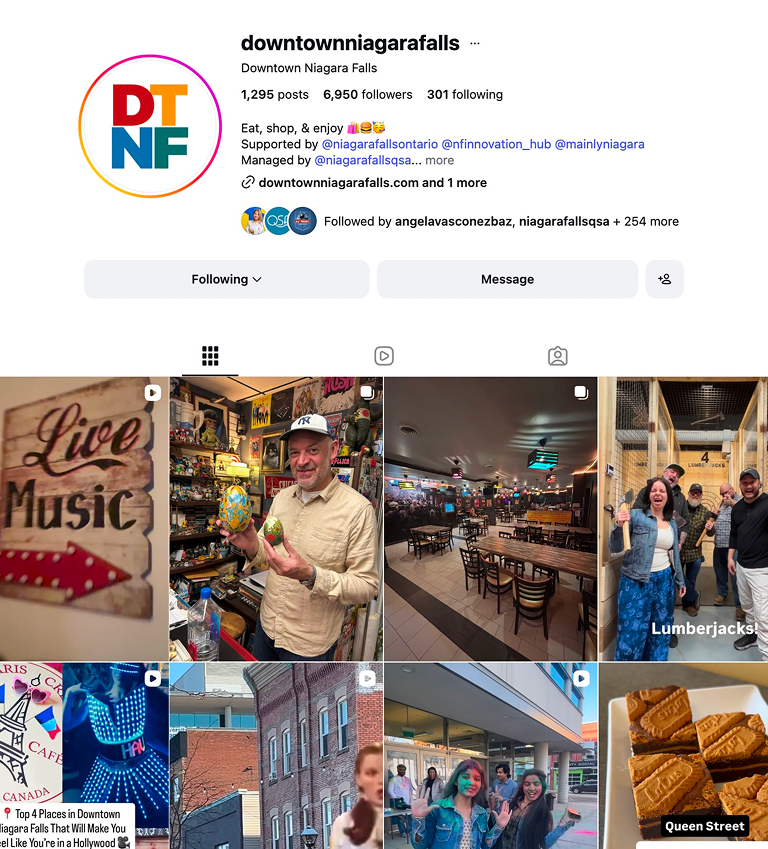
Task: Message Downtown Niagara Falls
Action: [507, 279]
